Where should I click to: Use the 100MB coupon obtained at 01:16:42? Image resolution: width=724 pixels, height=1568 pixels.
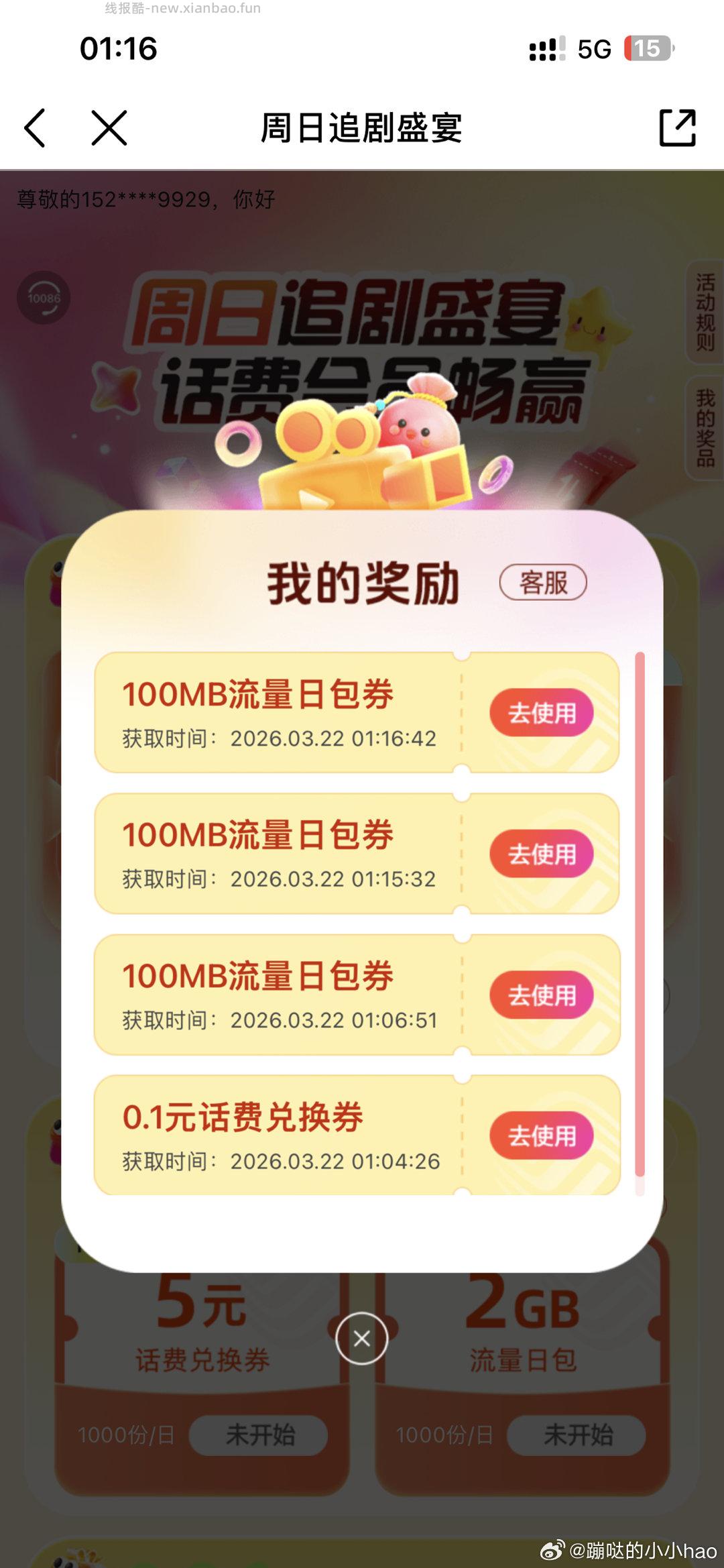(x=542, y=713)
